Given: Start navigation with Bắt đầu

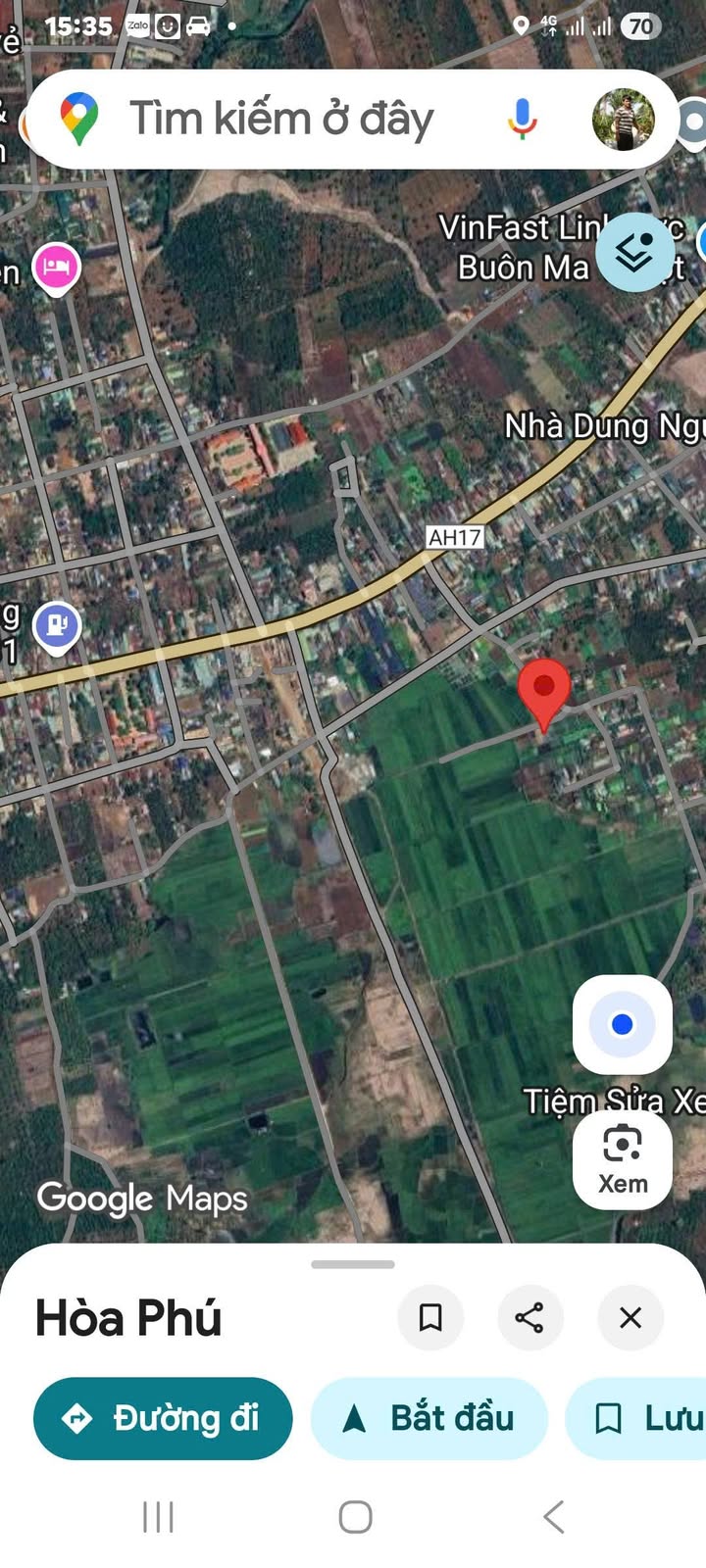Looking at the screenshot, I should pos(429,1418).
